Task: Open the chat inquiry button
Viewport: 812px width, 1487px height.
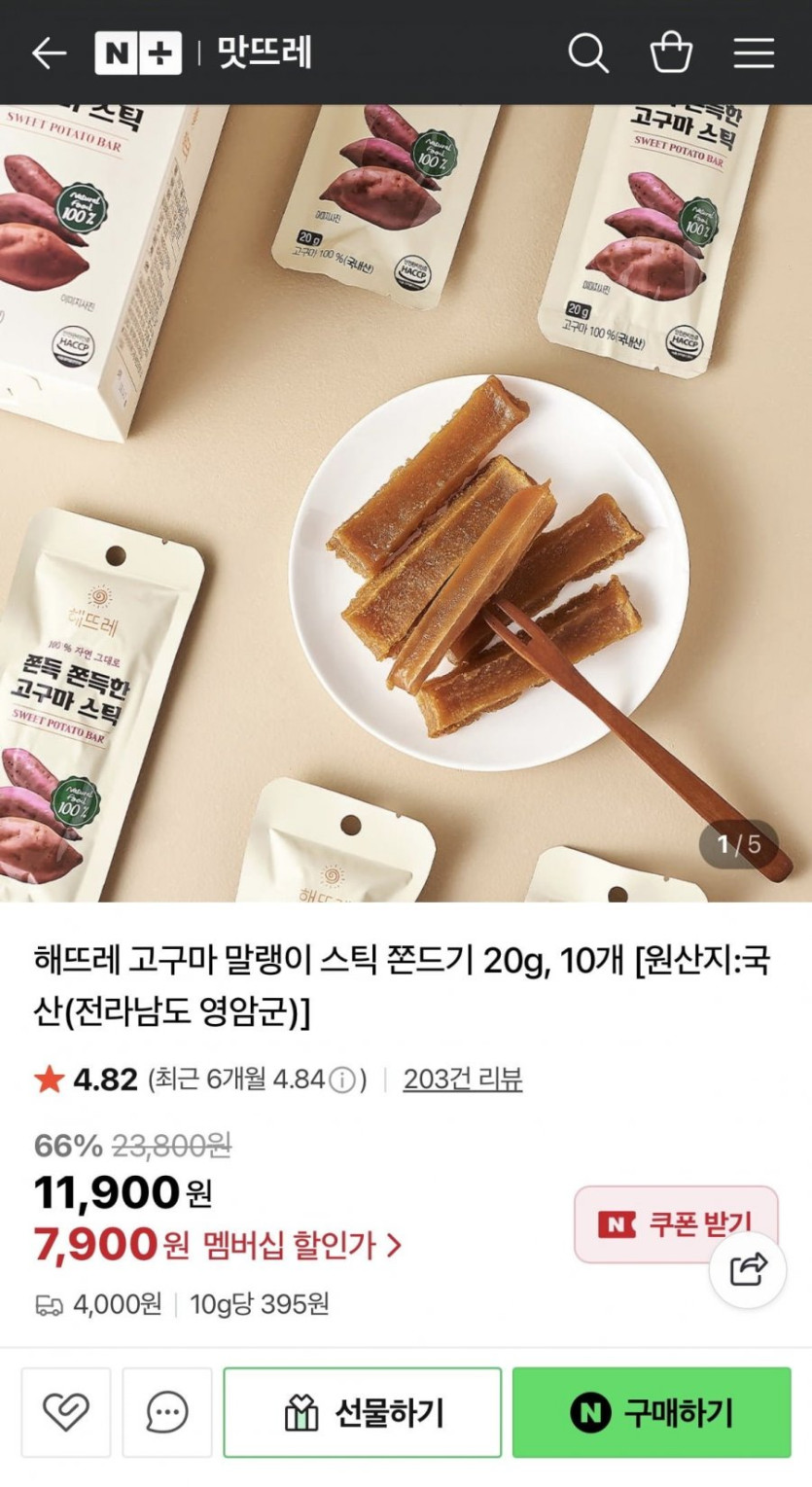Action: tap(167, 1412)
